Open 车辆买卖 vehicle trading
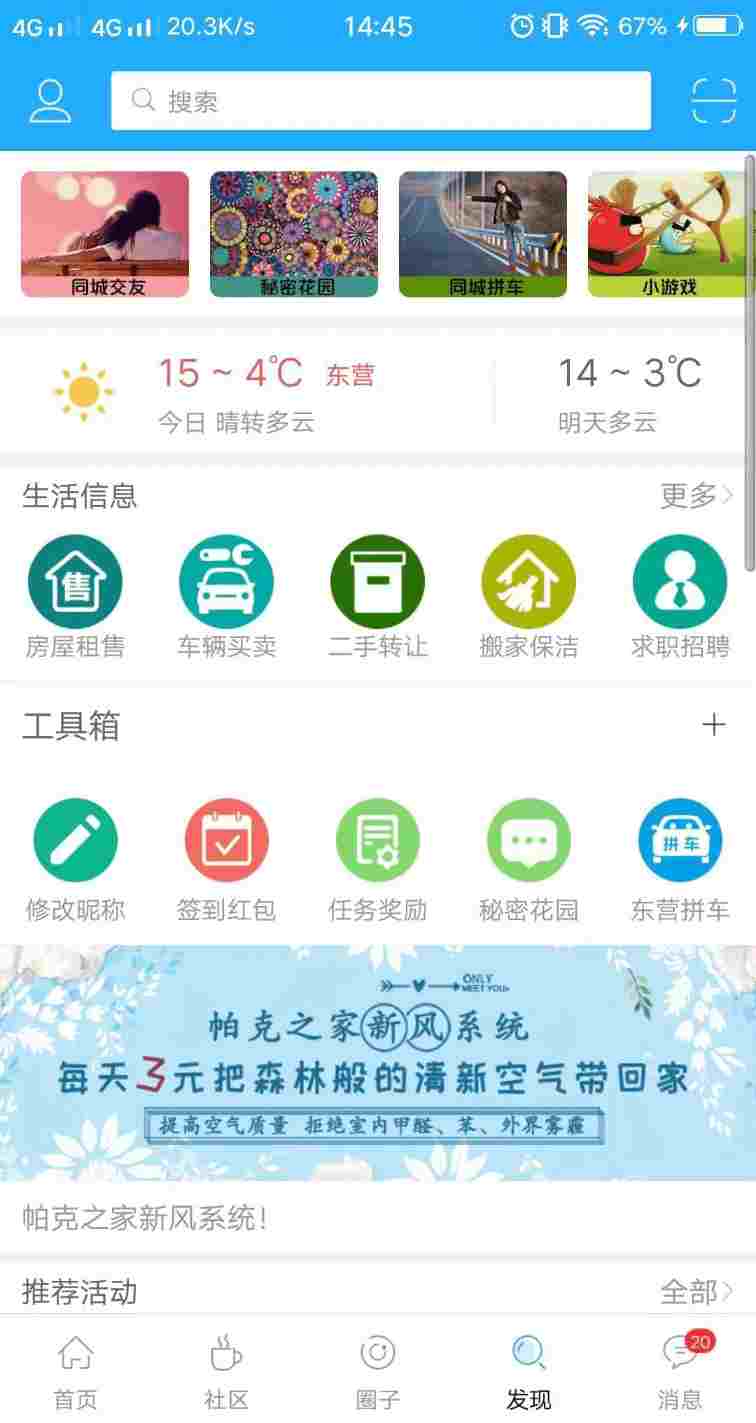The width and height of the screenshot is (756, 1423). click(x=226, y=597)
